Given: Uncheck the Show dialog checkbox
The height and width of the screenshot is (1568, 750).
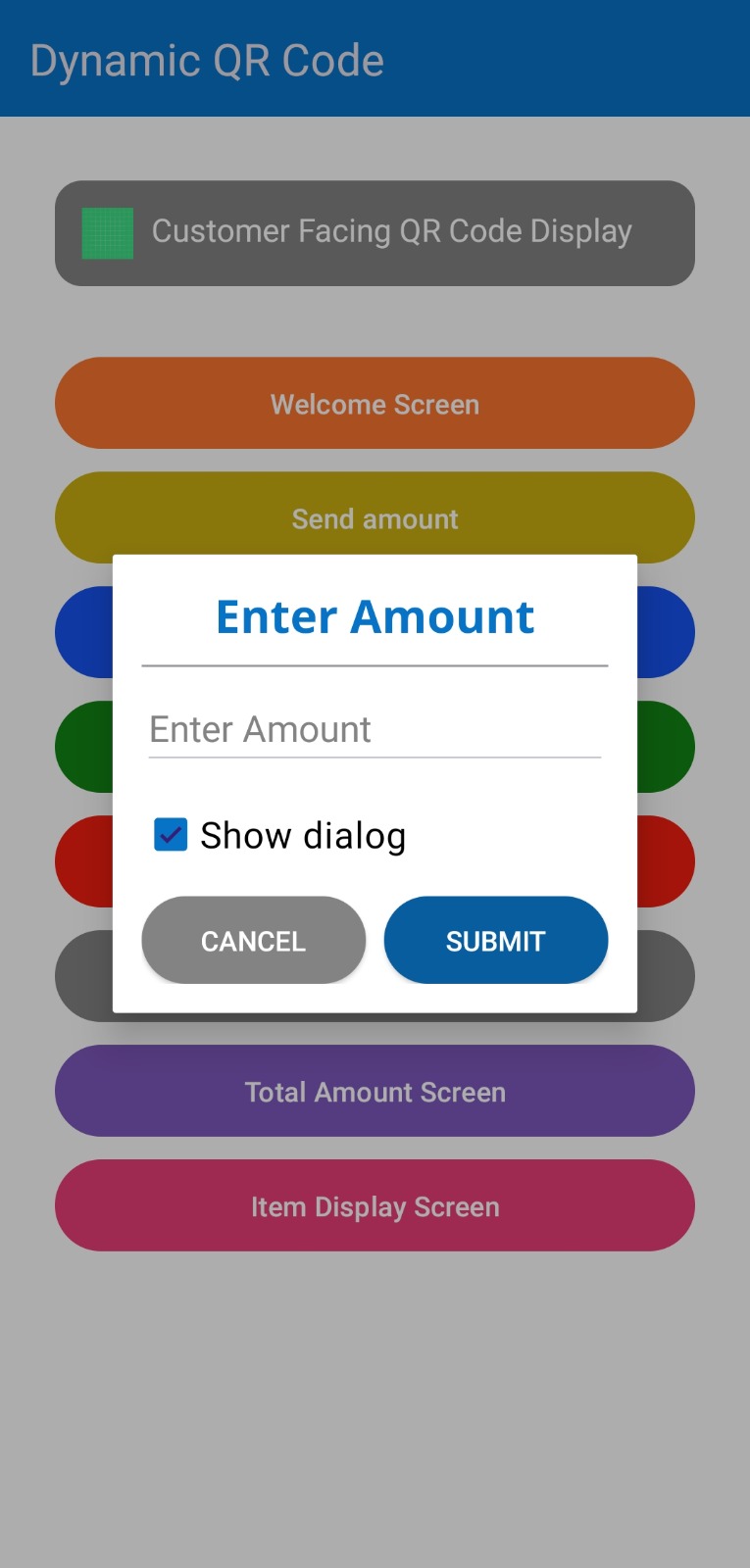Looking at the screenshot, I should click(171, 835).
